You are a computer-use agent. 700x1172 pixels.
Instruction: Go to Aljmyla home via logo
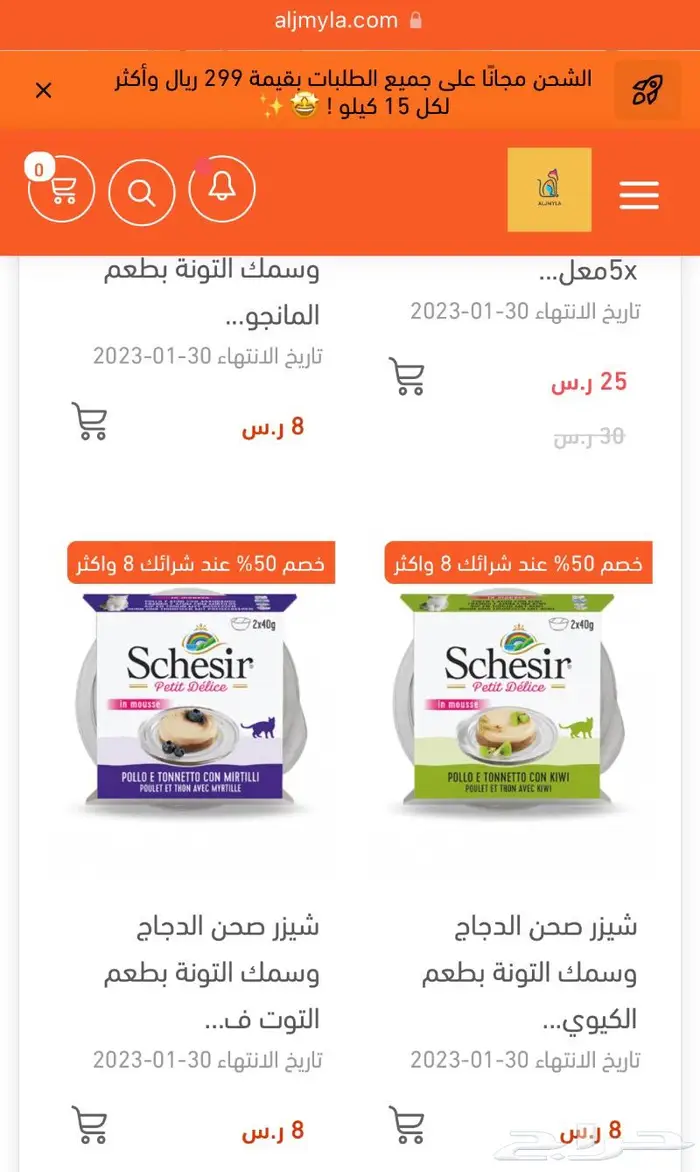(549, 190)
